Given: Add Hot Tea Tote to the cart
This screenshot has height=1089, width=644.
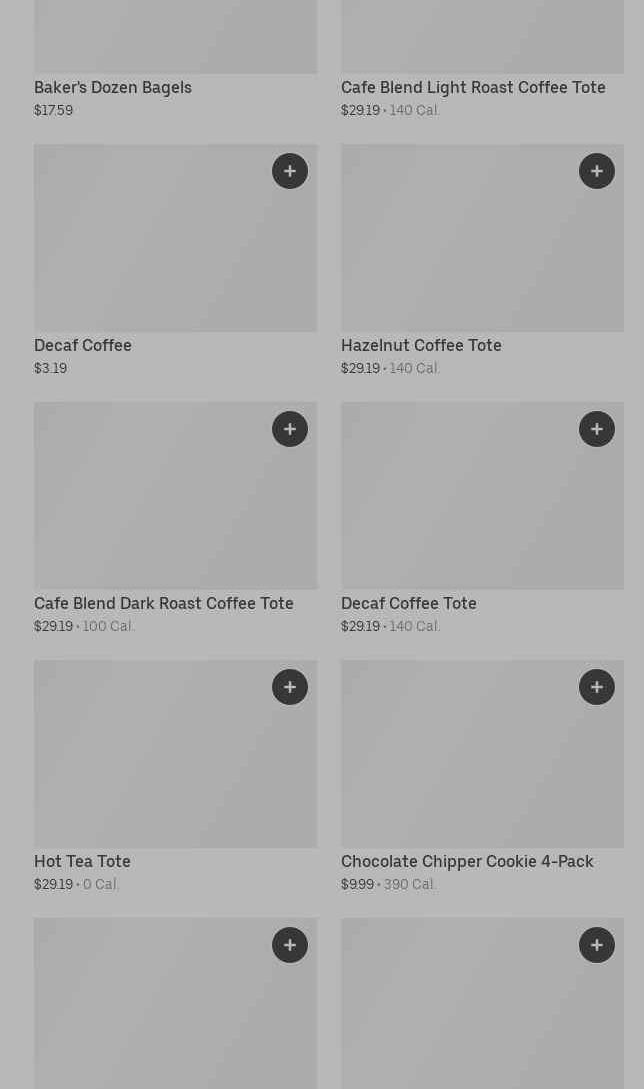Looking at the screenshot, I should click(x=290, y=687).
